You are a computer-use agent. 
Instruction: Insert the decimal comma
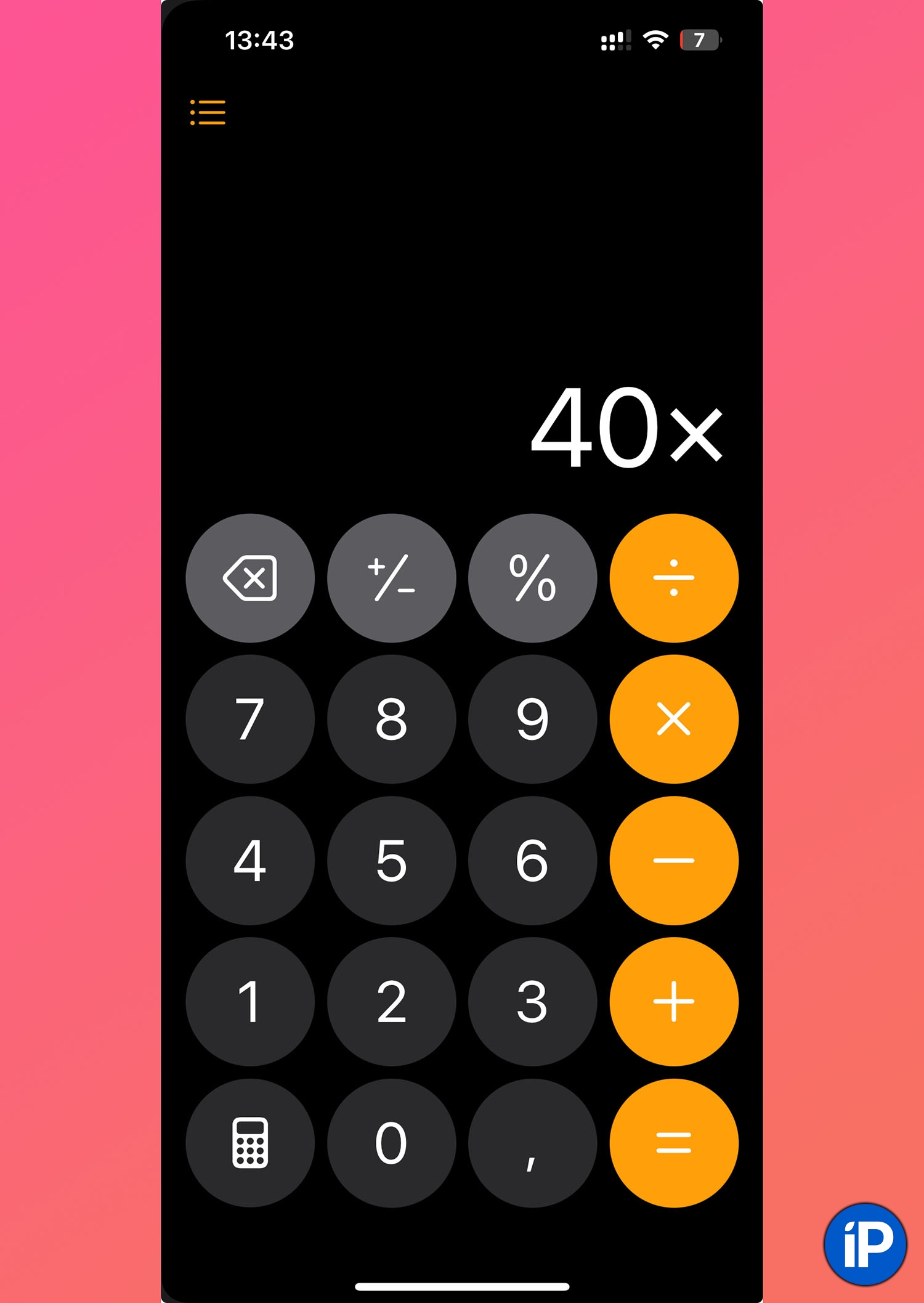coord(532,1142)
